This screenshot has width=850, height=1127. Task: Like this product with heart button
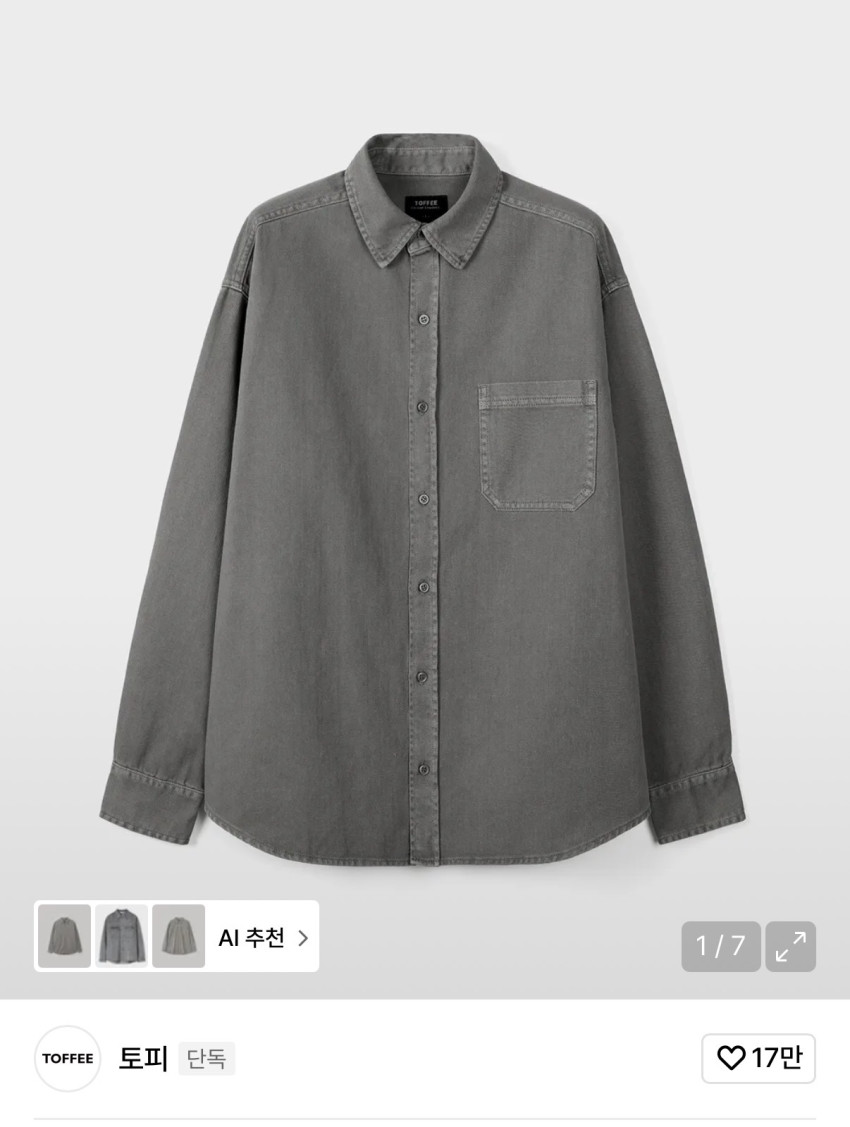[758, 1058]
